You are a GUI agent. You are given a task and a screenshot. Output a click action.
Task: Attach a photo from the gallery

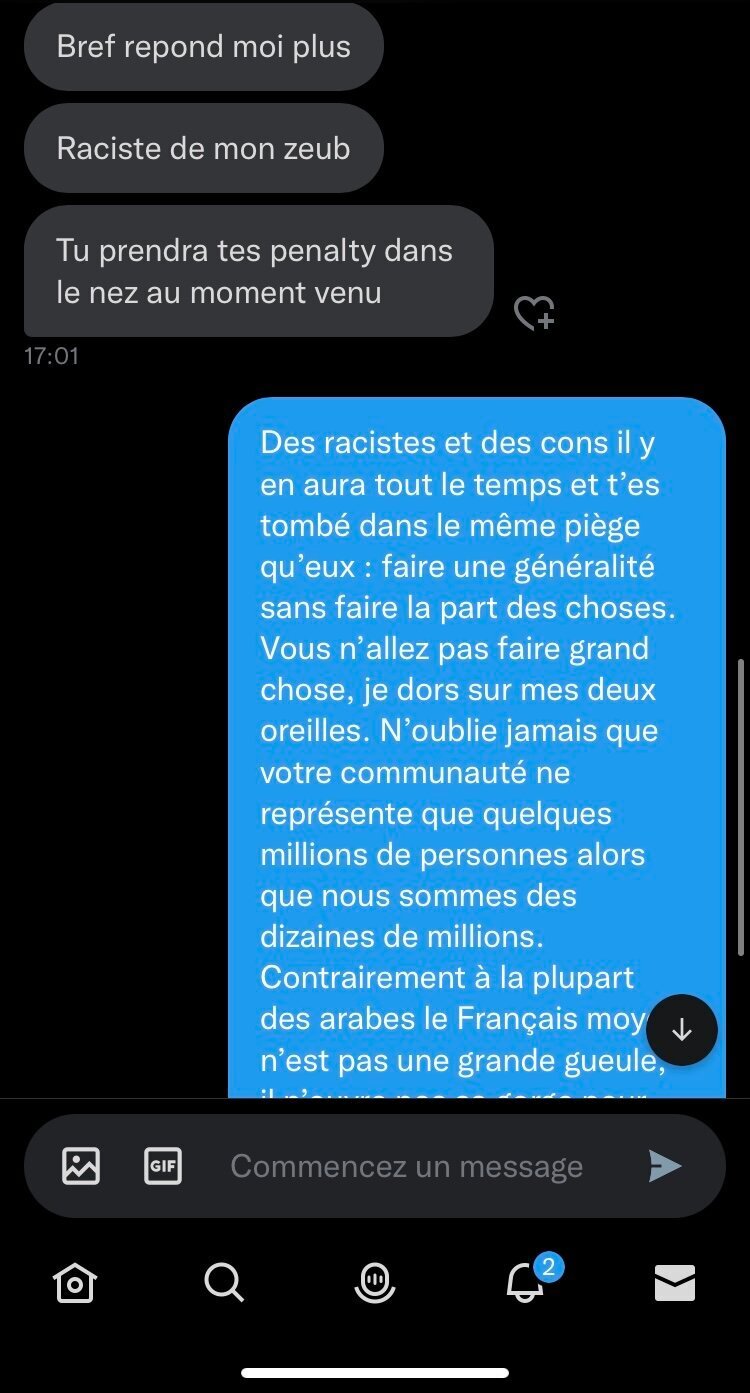point(81,1166)
